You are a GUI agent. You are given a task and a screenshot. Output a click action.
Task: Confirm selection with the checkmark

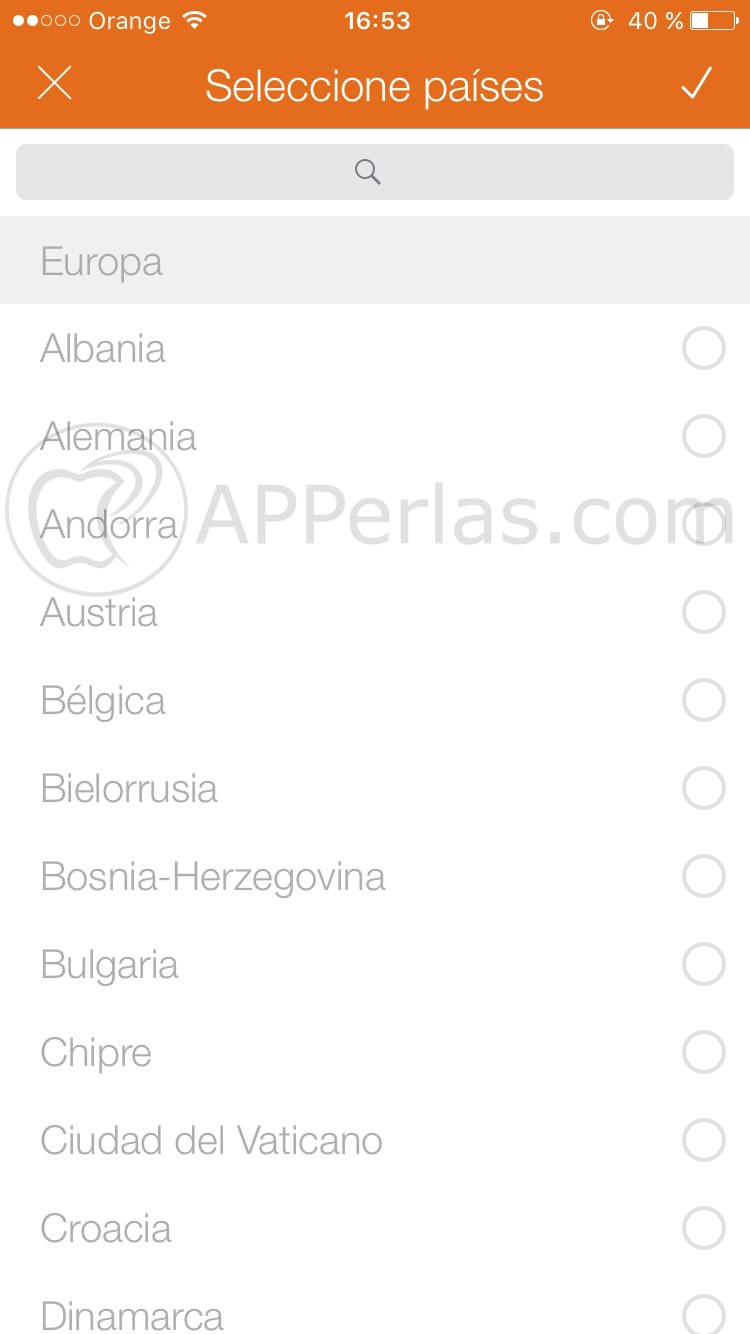click(696, 83)
